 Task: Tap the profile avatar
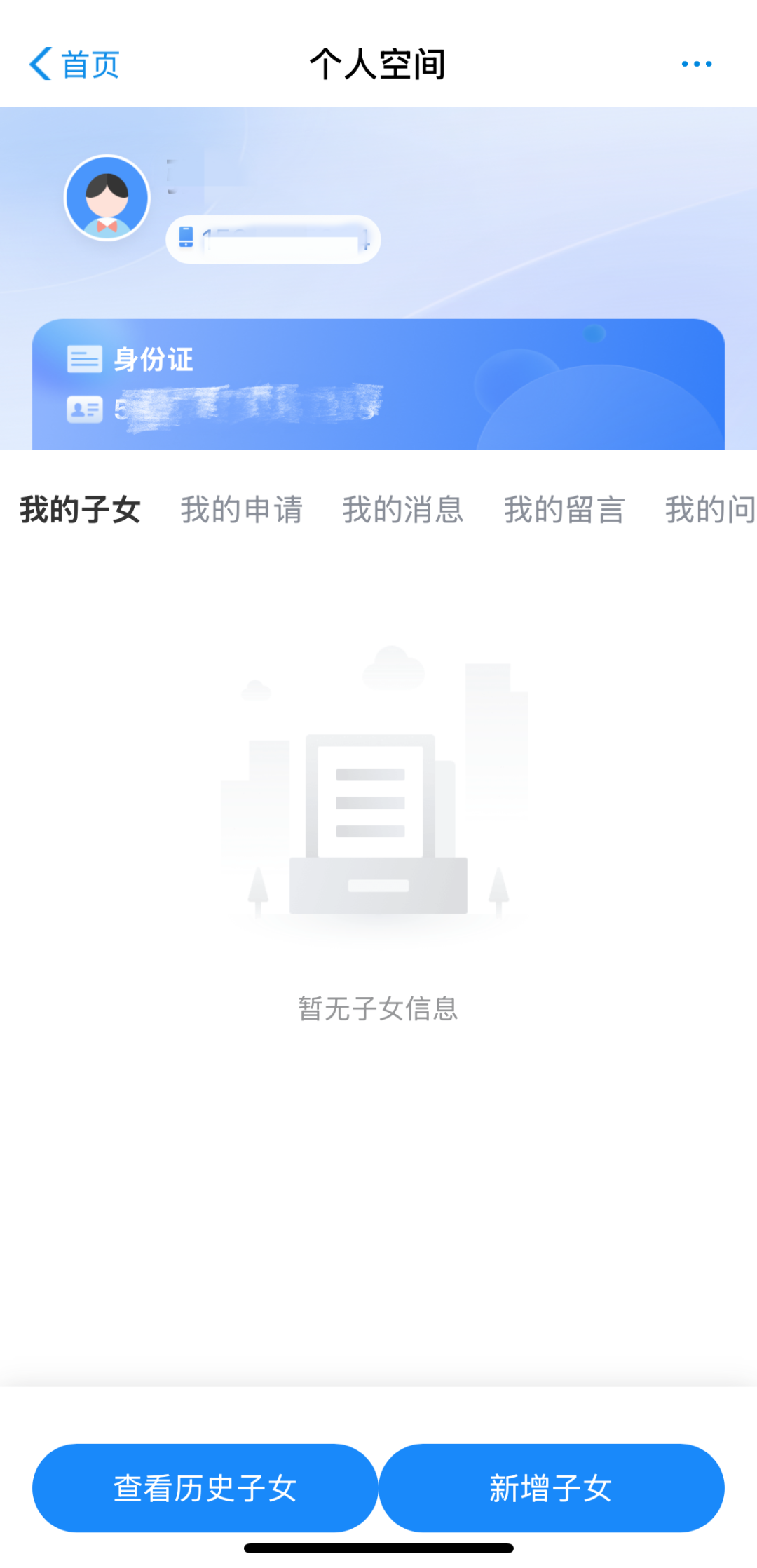tap(107, 198)
